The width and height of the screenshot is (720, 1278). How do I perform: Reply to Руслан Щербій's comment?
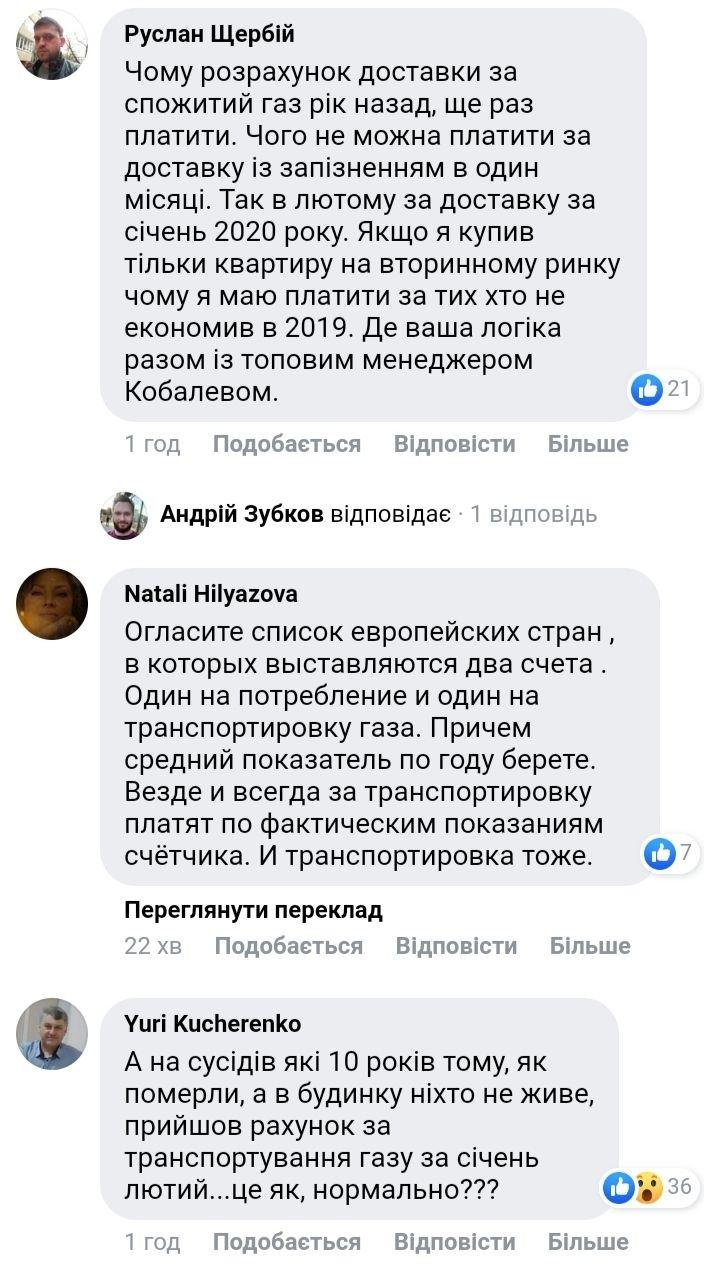point(454,444)
